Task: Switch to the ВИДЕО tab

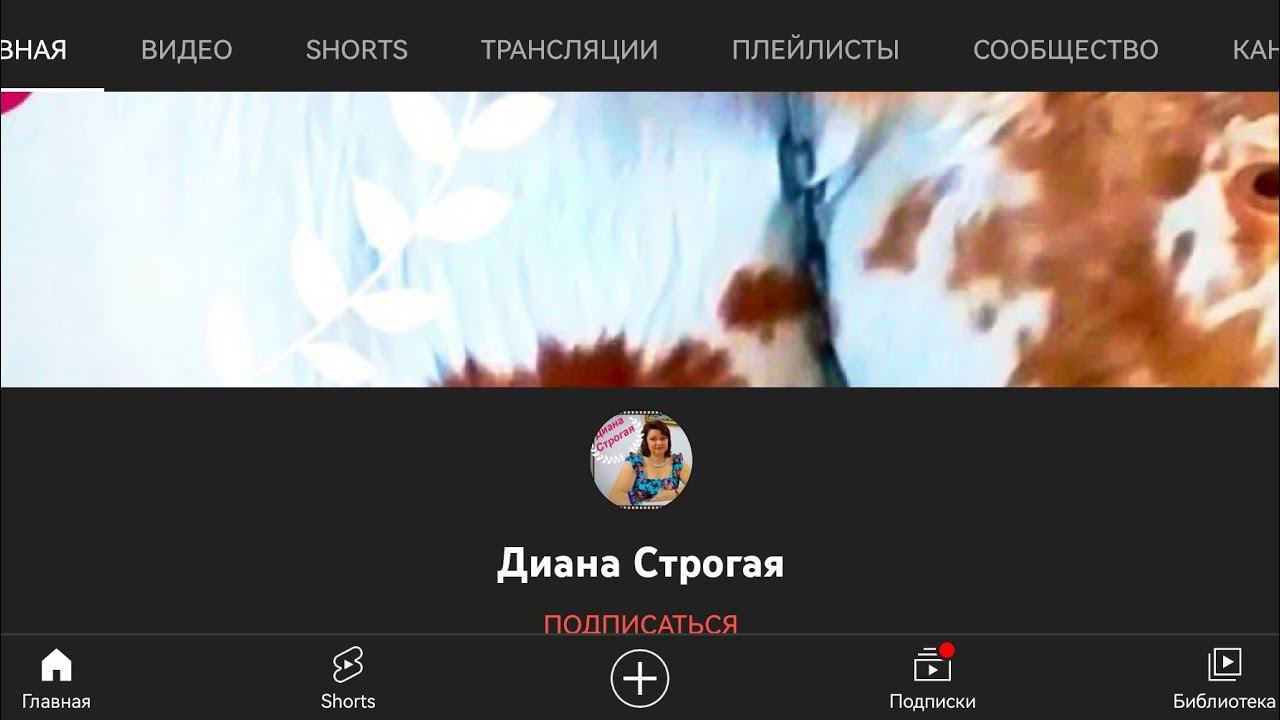Action: coord(186,50)
